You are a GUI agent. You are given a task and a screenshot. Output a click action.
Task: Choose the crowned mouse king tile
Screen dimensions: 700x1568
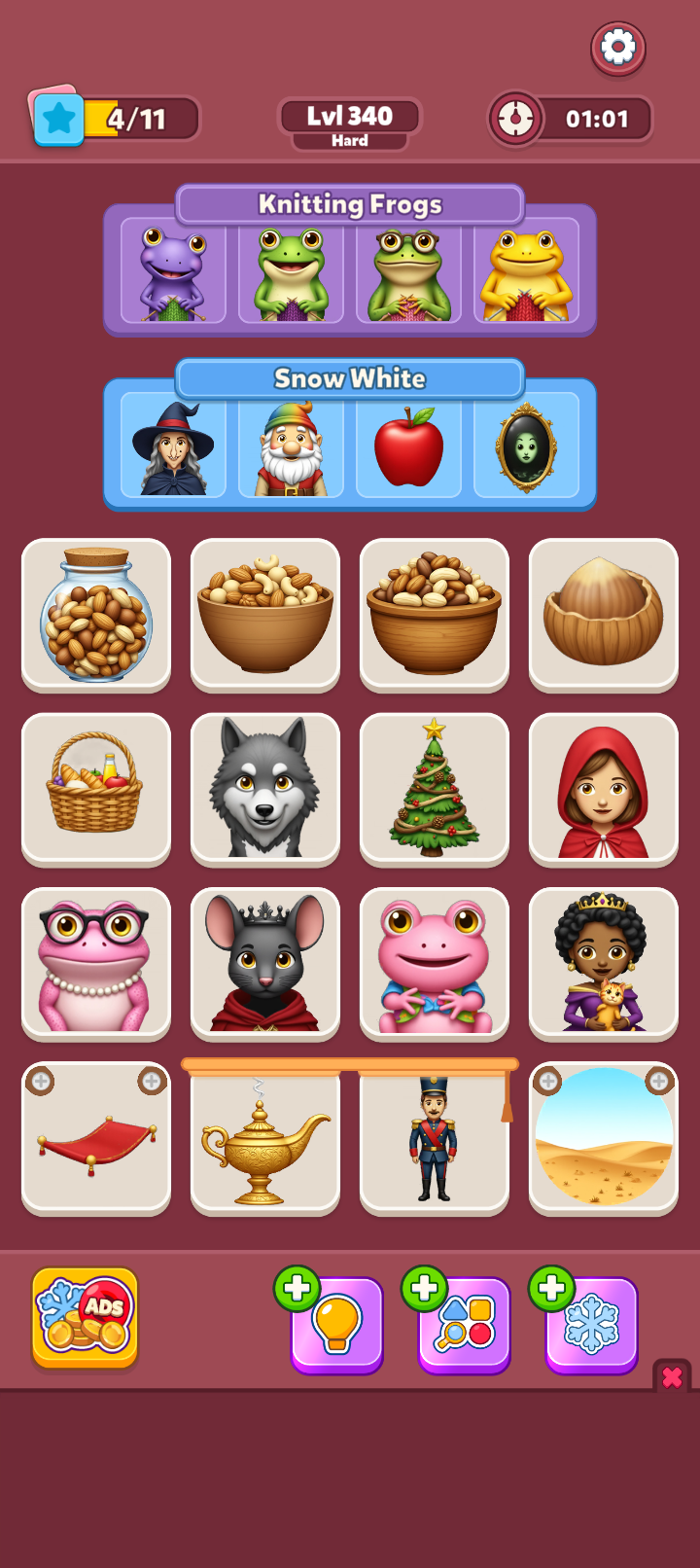(265, 962)
